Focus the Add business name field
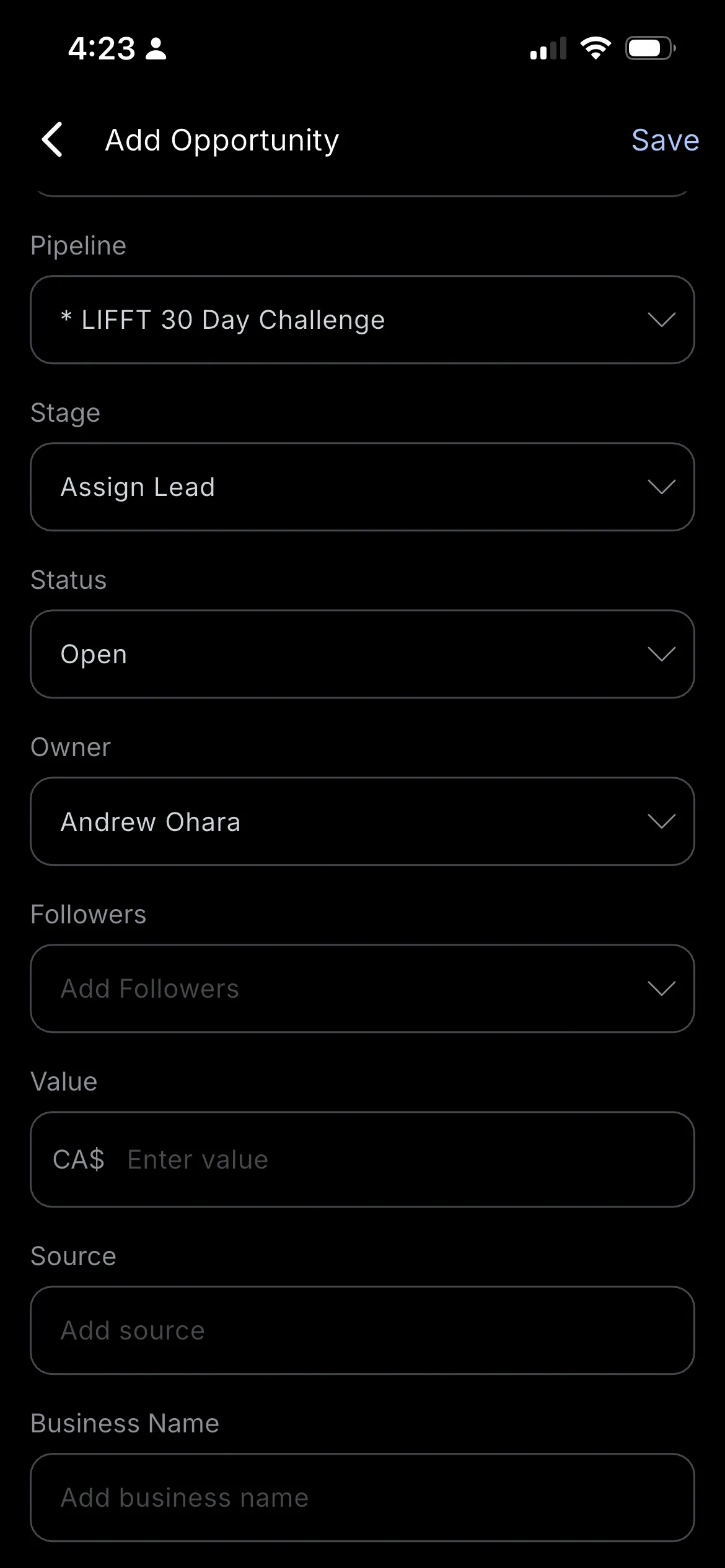This screenshot has width=725, height=1568. coord(362,1497)
